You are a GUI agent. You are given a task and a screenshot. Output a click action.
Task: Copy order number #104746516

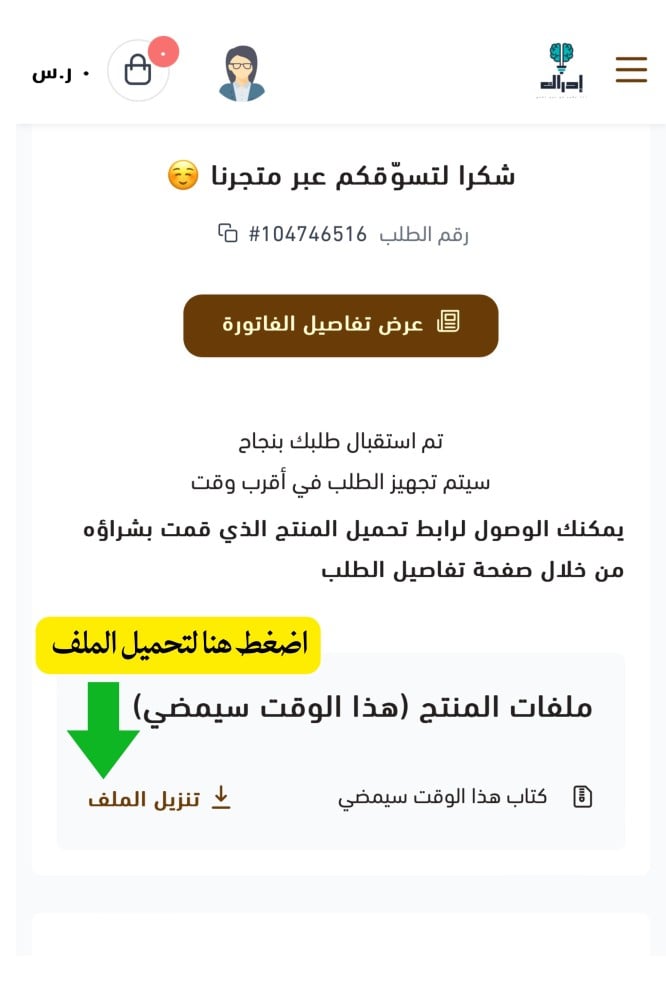click(228, 234)
